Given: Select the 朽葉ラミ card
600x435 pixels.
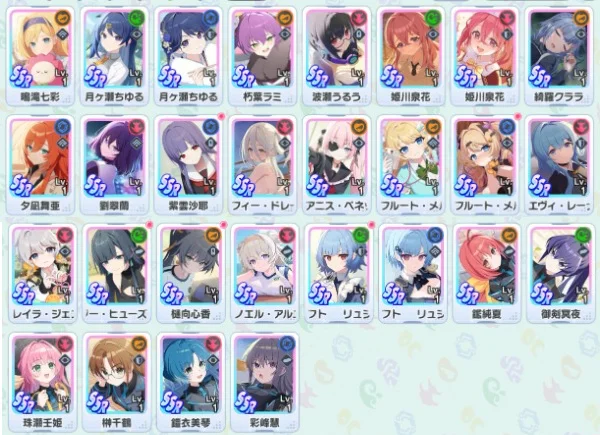Looking at the screenshot, I should [x=264, y=55].
